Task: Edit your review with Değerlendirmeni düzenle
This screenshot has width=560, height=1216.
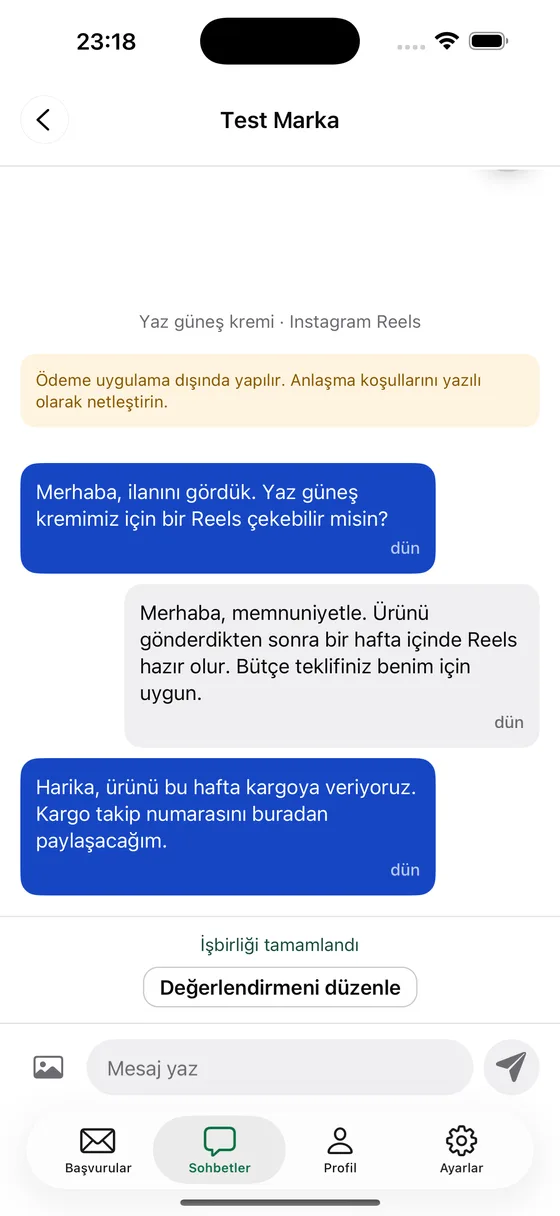Action: [280, 987]
